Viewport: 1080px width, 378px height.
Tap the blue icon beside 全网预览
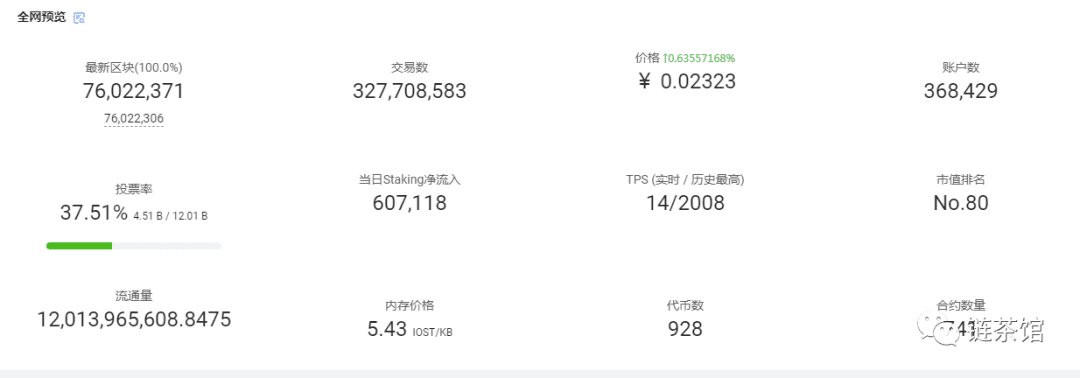[79, 19]
